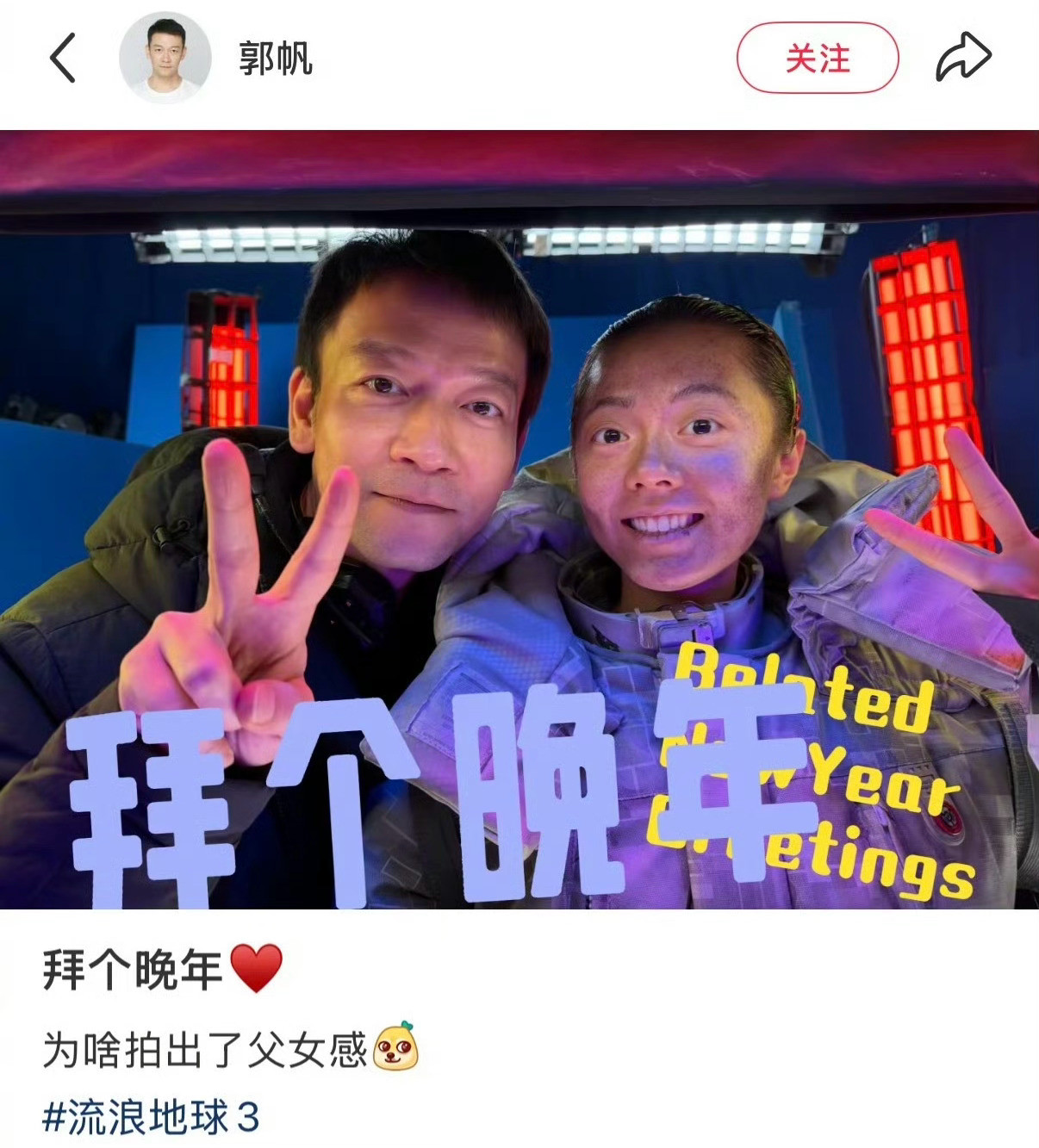Tap the red heart emoji in caption
1039x1148 pixels.
coord(253,966)
